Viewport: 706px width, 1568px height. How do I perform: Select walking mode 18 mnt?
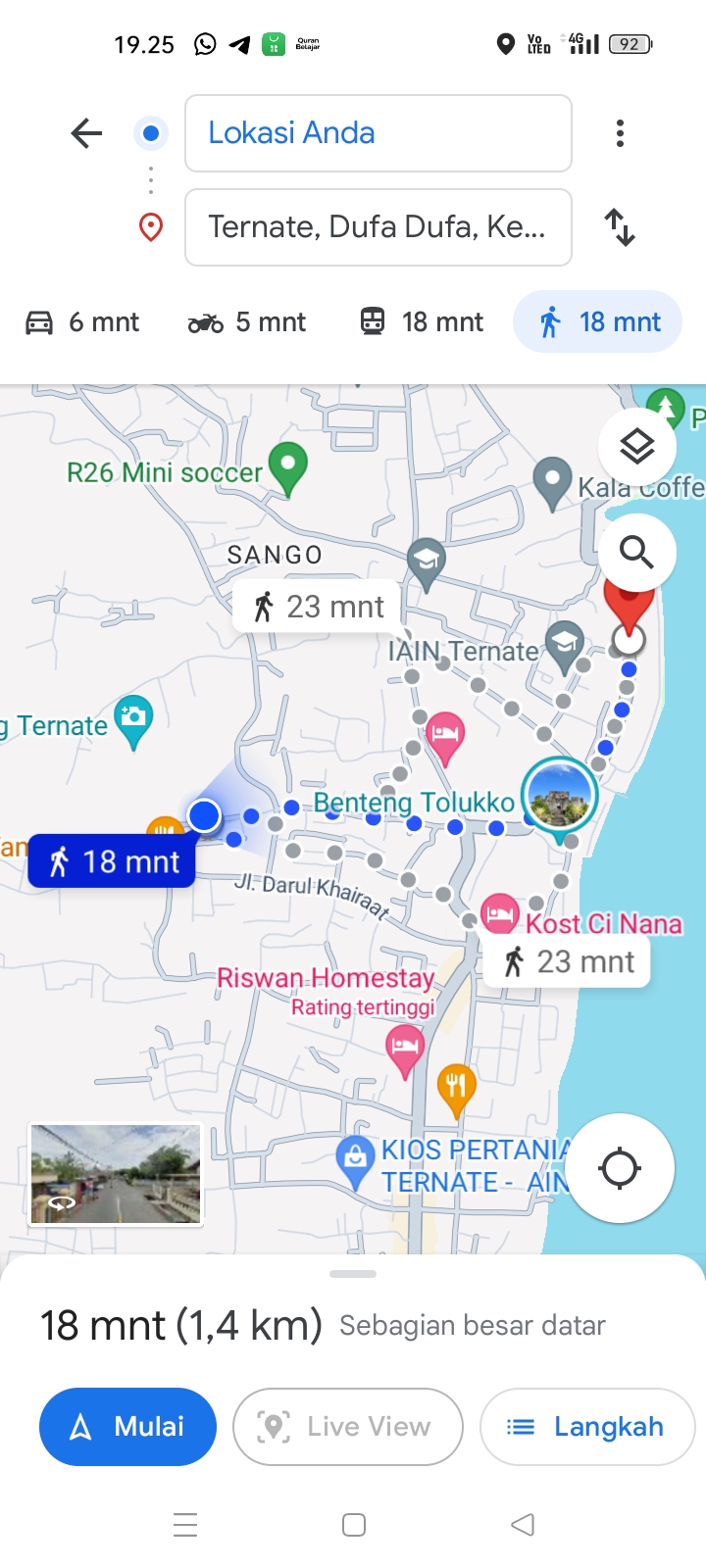pyautogui.click(x=598, y=322)
